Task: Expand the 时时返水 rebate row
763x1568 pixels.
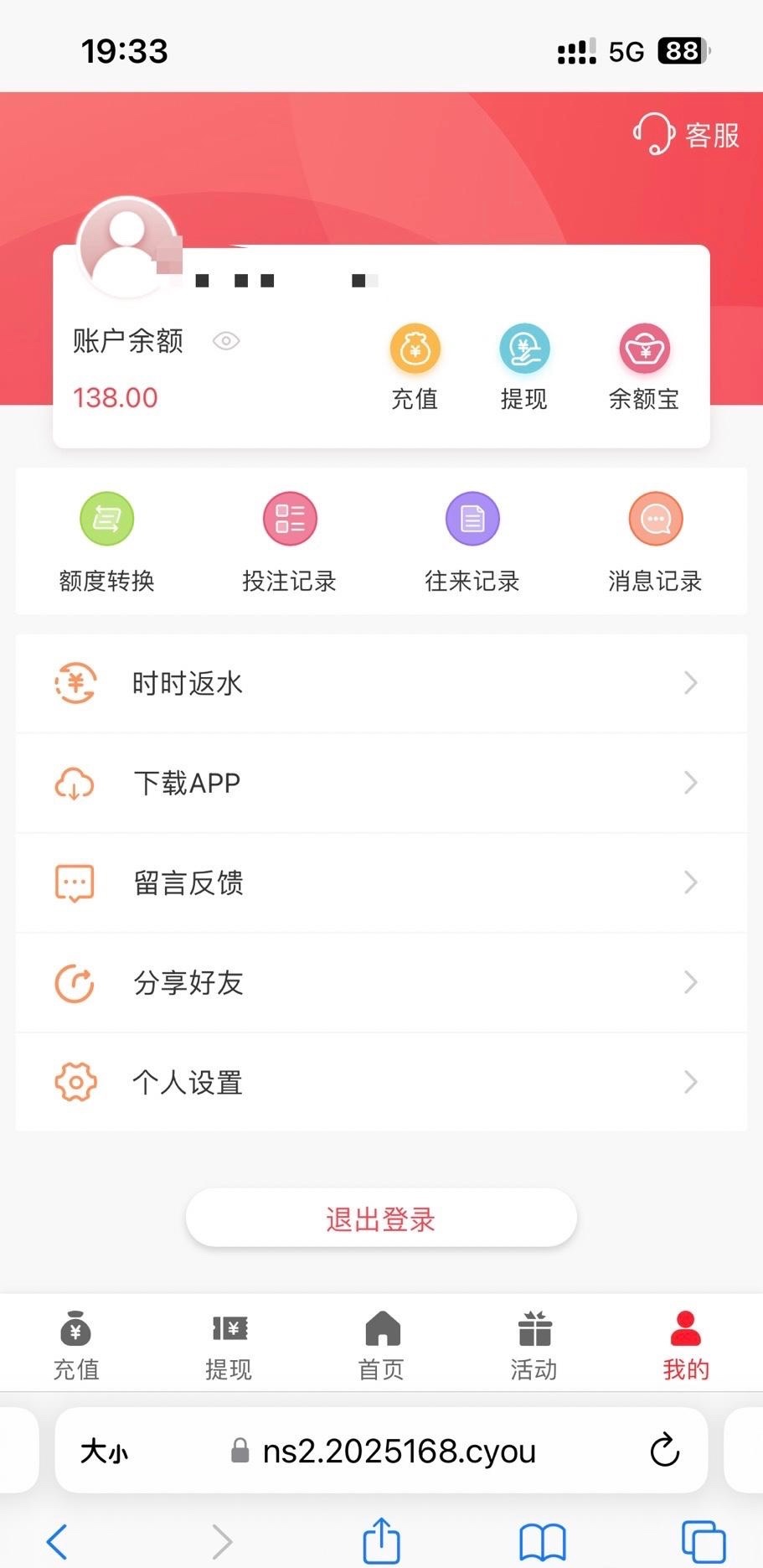Action: 381,683
